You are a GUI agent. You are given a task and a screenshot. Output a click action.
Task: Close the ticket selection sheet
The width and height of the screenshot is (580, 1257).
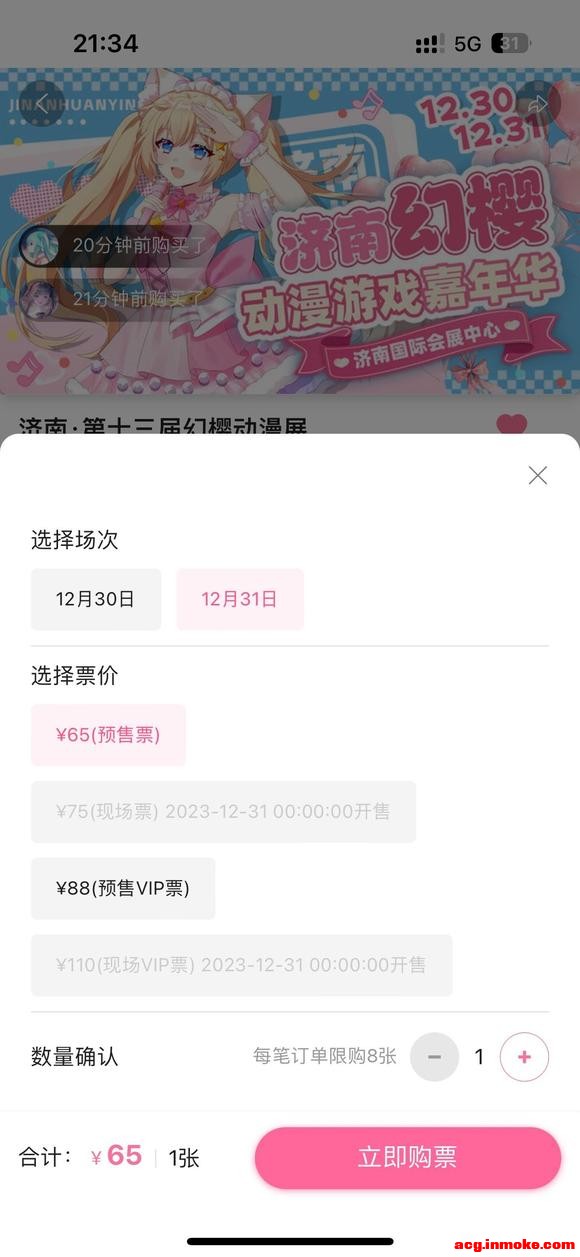click(538, 476)
